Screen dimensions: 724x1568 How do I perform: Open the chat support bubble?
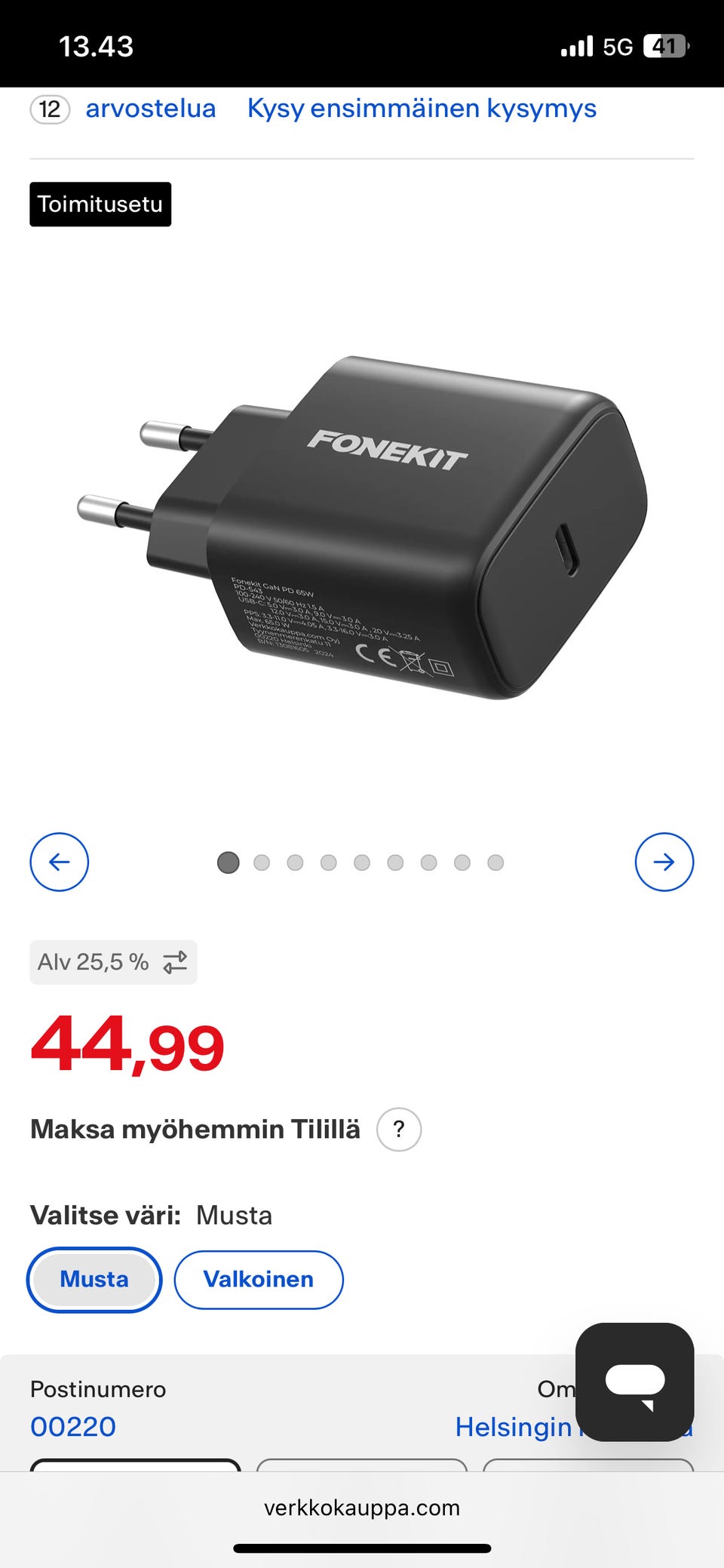pyautogui.click(x=634, y=1382)
